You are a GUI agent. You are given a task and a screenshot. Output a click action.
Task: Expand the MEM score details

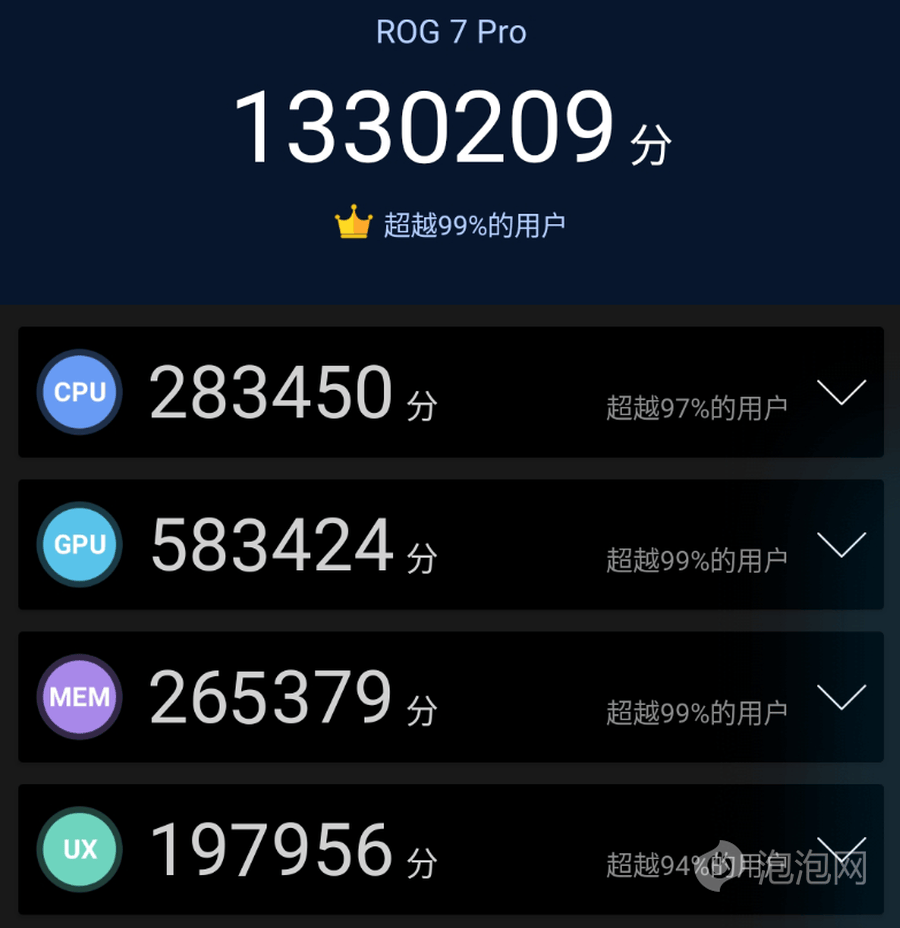click(841, 697)
